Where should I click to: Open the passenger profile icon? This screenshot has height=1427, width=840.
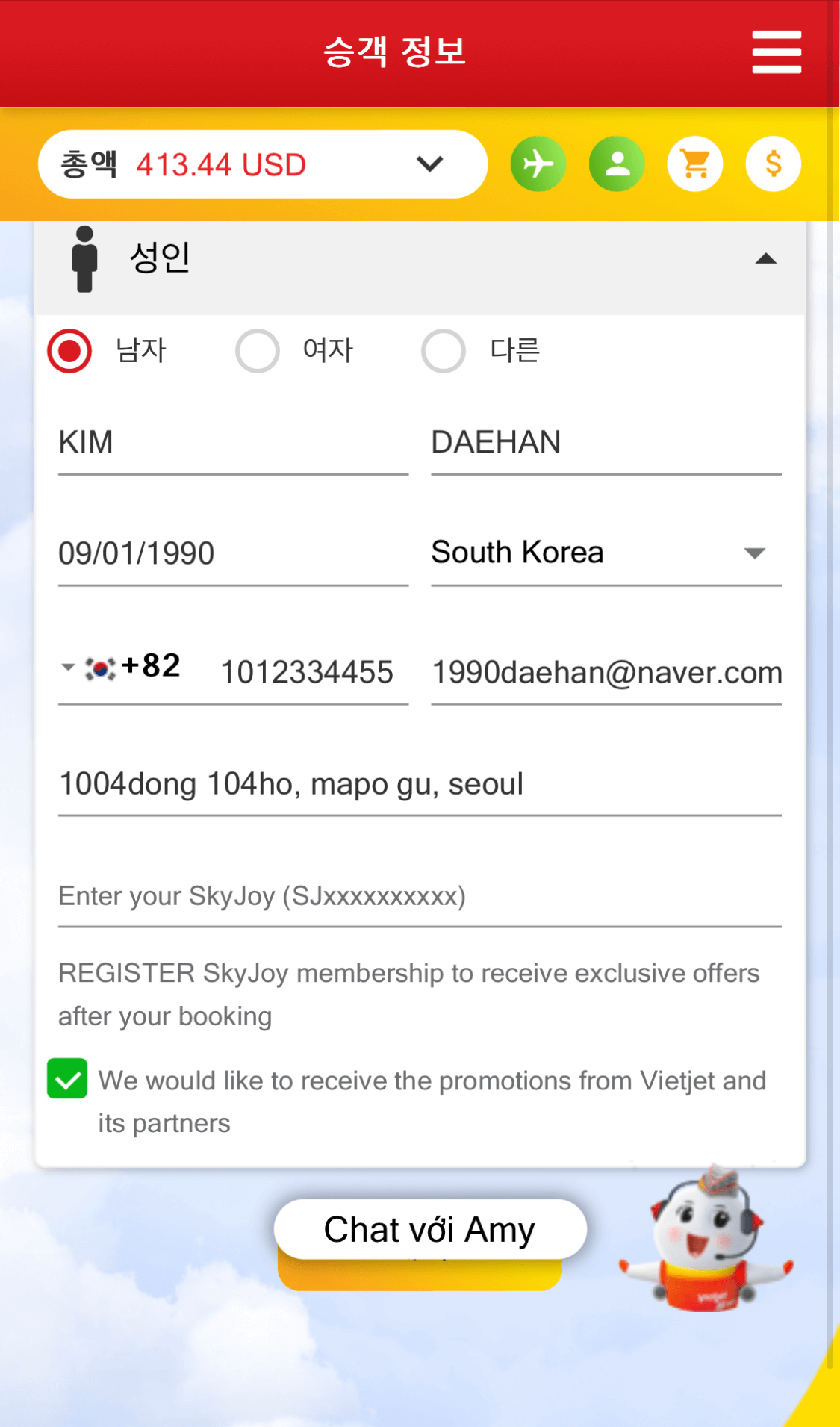tap(616, 164)
